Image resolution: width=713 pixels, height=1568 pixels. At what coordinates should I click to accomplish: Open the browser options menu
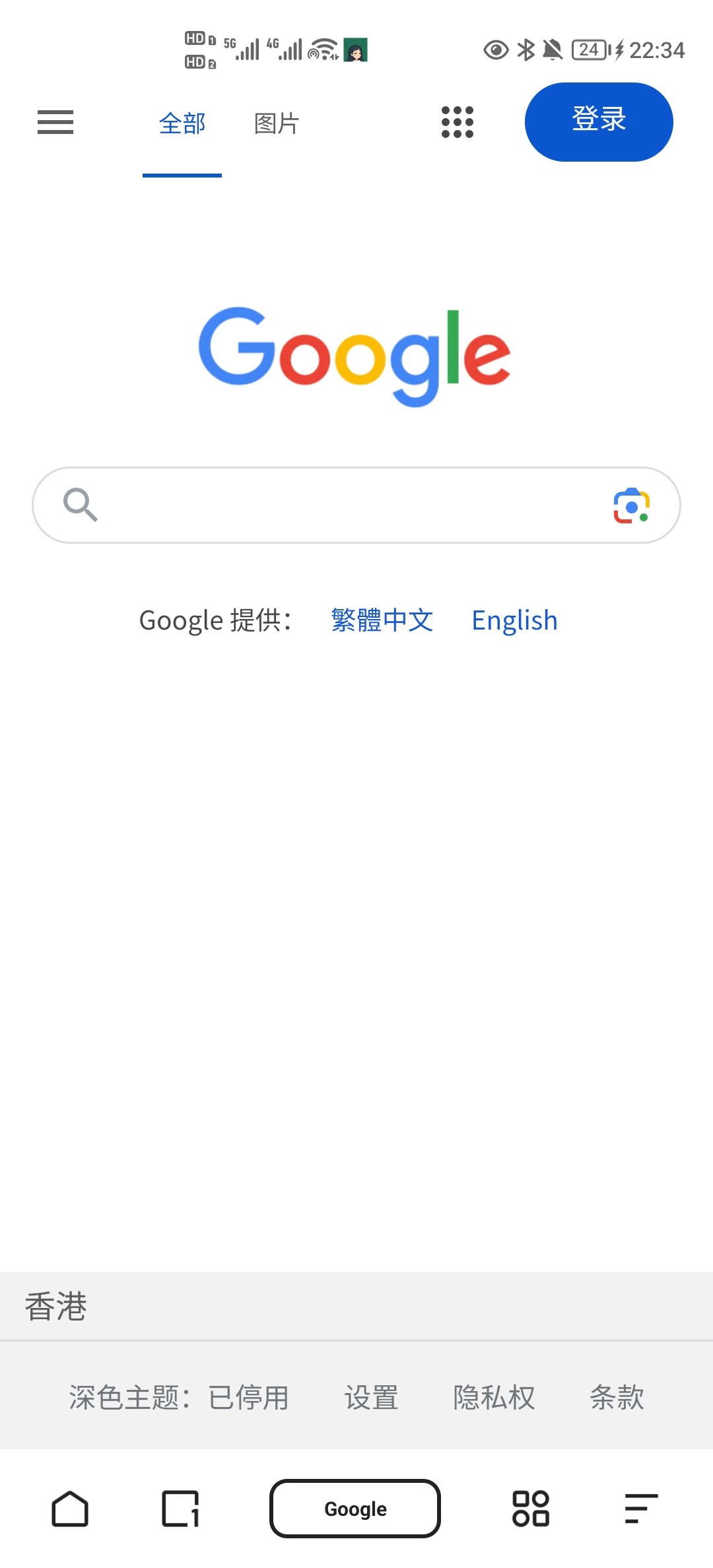coord(640,1509)
